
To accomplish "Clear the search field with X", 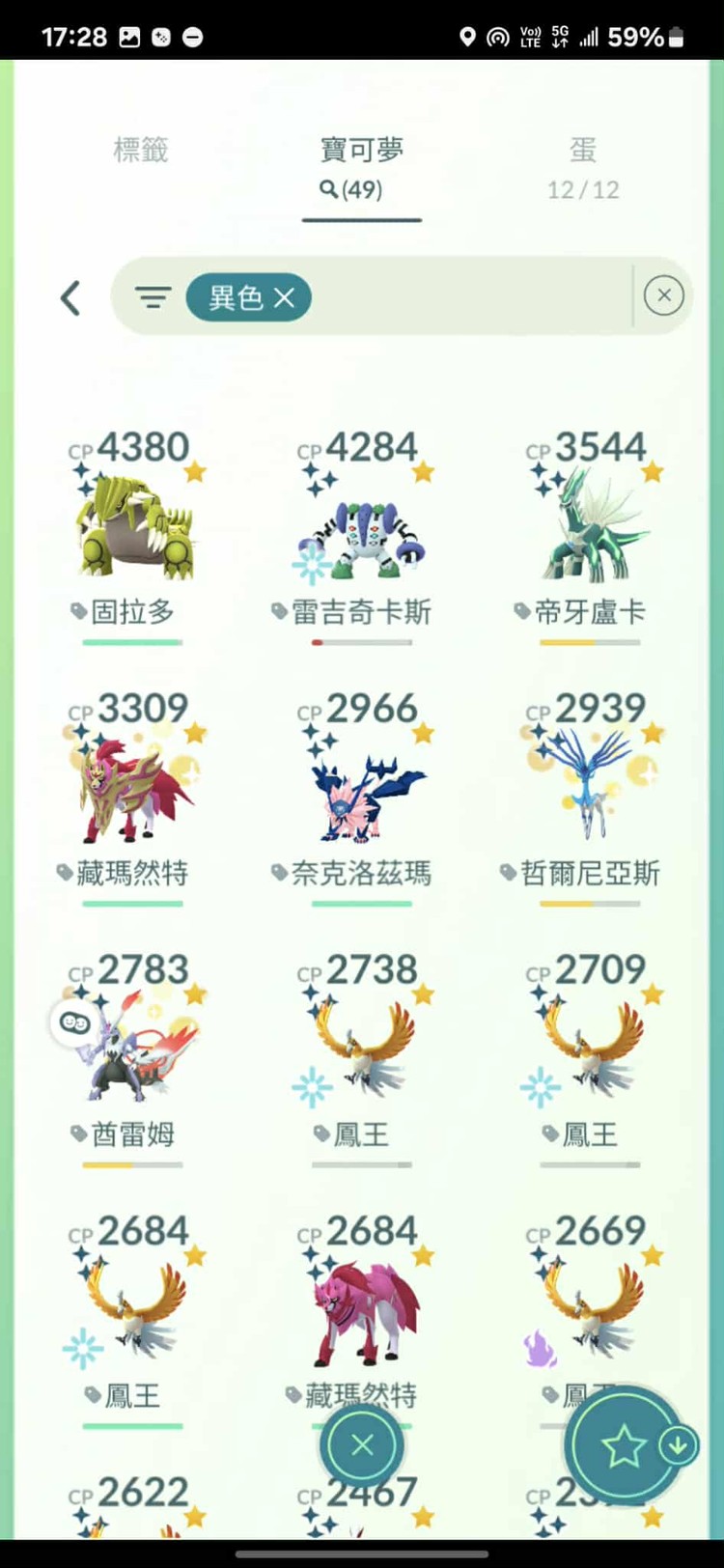I will click(663, 295).
